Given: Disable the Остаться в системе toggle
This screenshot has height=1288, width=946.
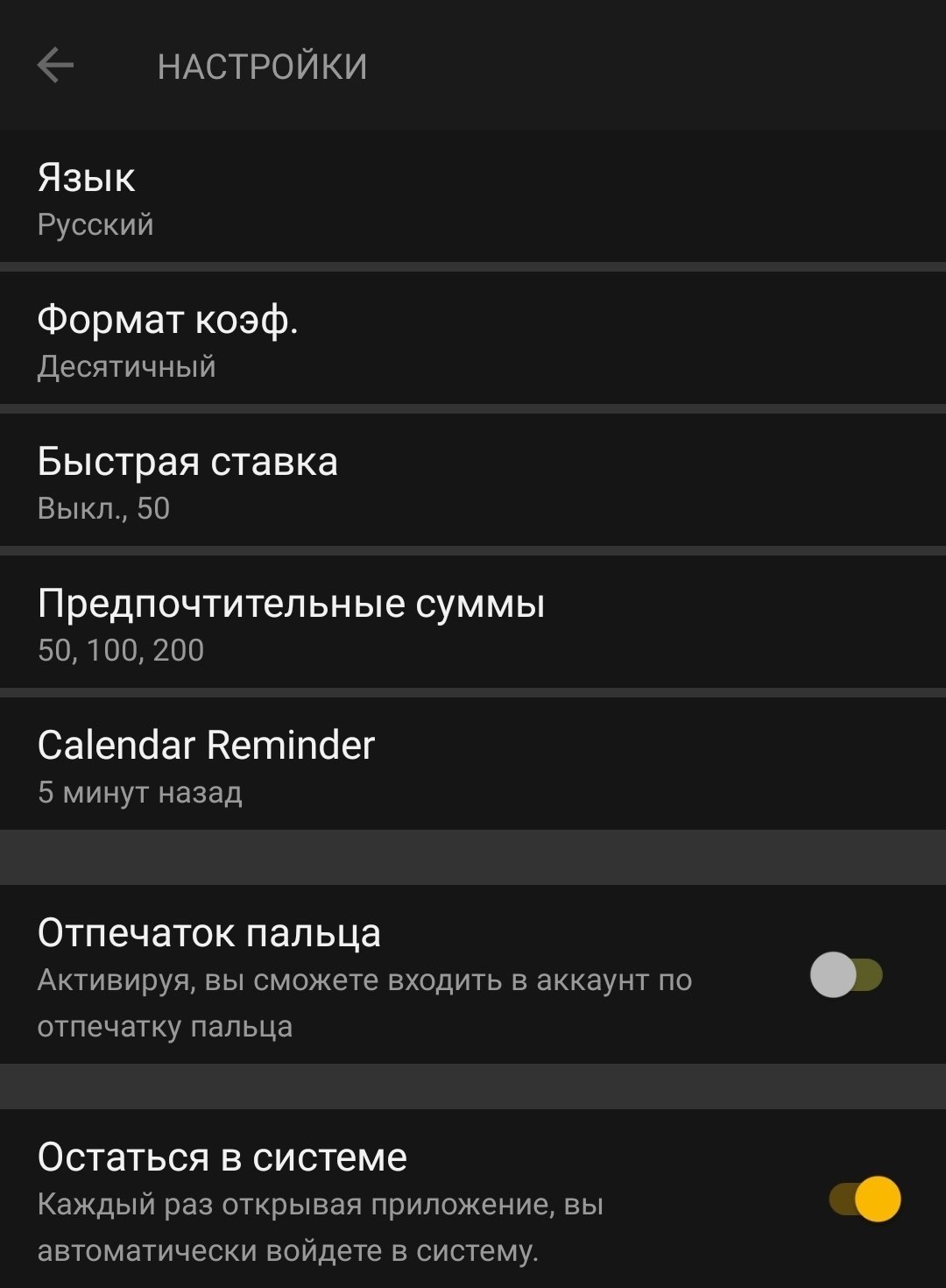Looking at the screenshot, I should click(x=865, y=1200).
